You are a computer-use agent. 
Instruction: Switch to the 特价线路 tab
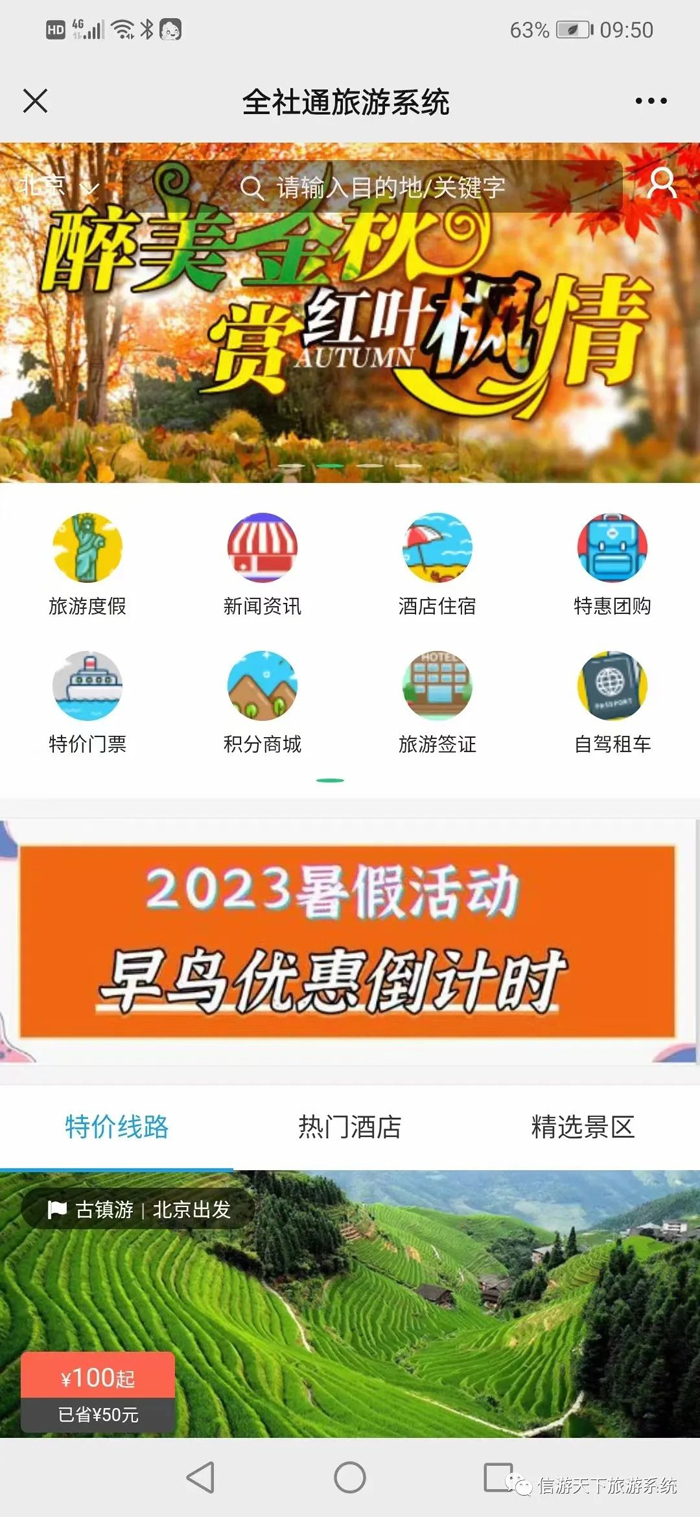[116, 1127]
